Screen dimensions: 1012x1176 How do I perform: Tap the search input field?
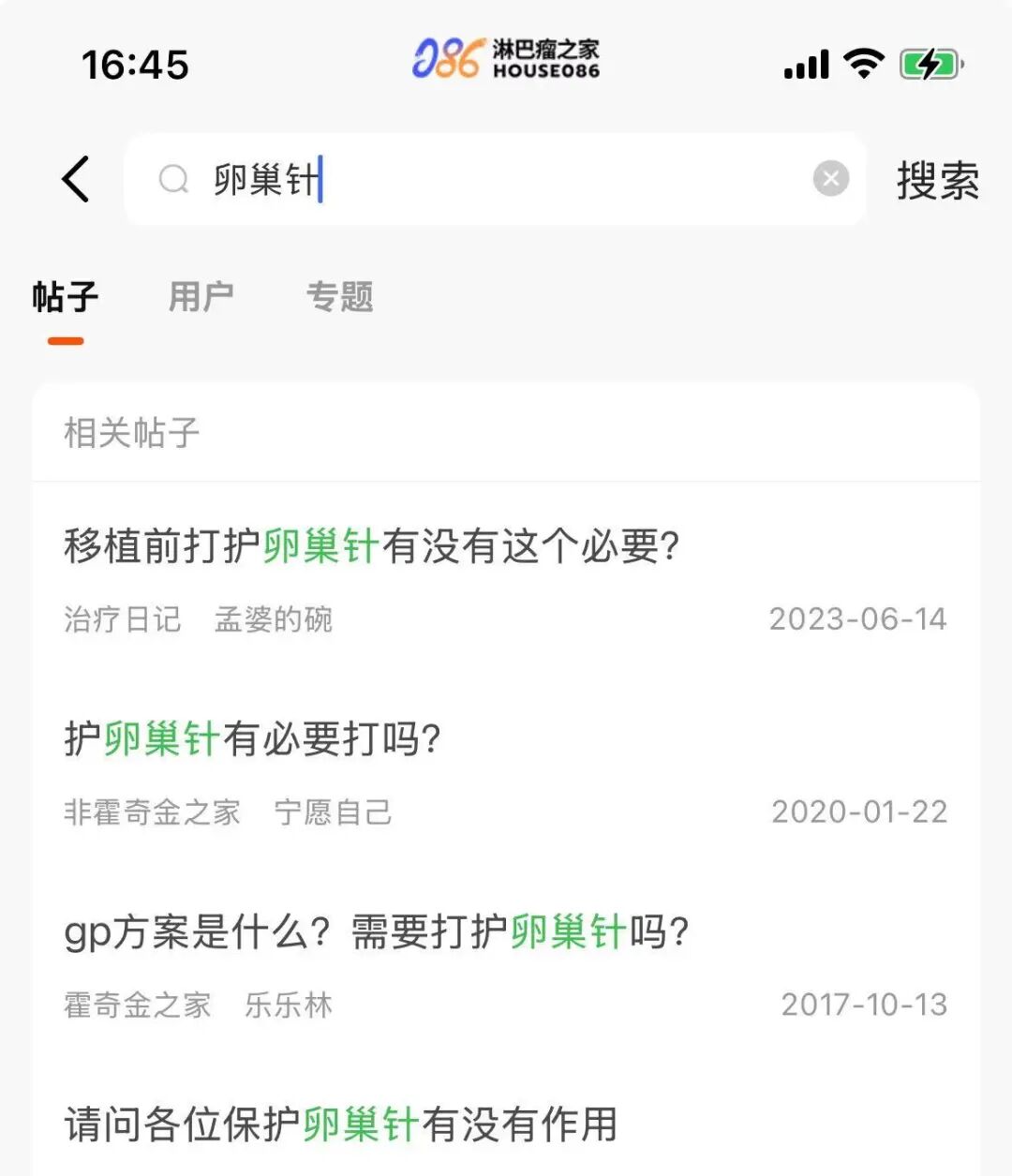(x=469, y=180)
